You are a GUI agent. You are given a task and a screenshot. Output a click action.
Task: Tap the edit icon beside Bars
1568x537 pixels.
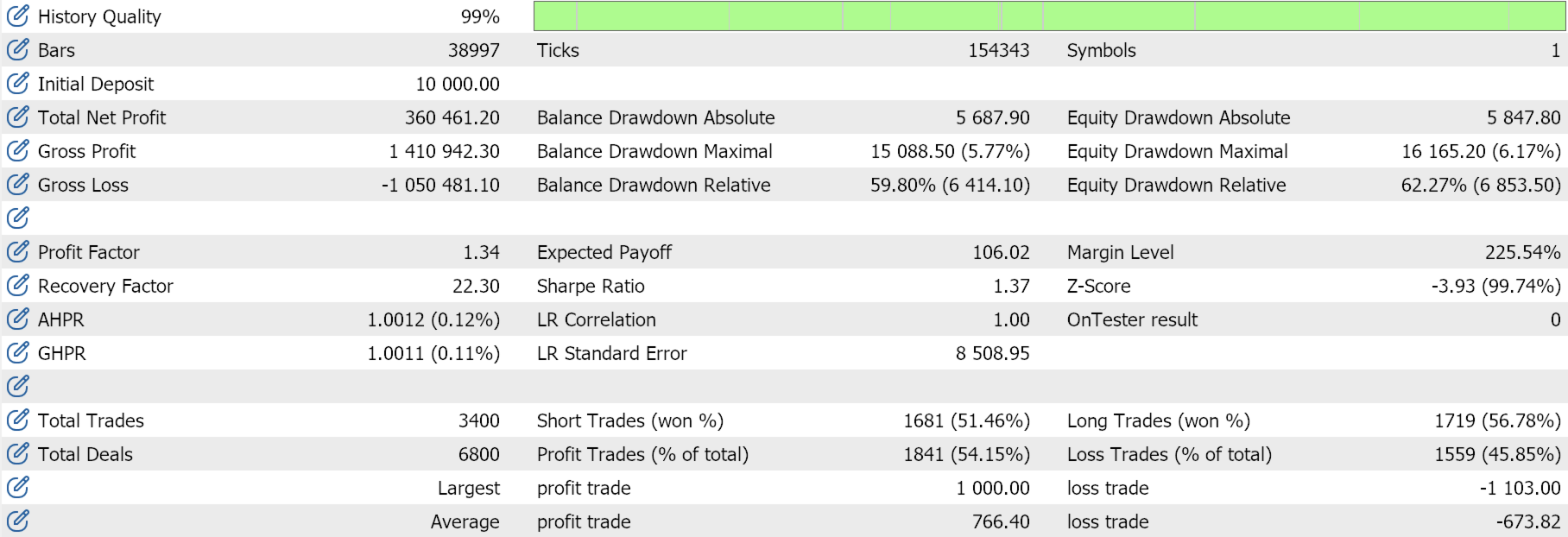tap(18, 49)
